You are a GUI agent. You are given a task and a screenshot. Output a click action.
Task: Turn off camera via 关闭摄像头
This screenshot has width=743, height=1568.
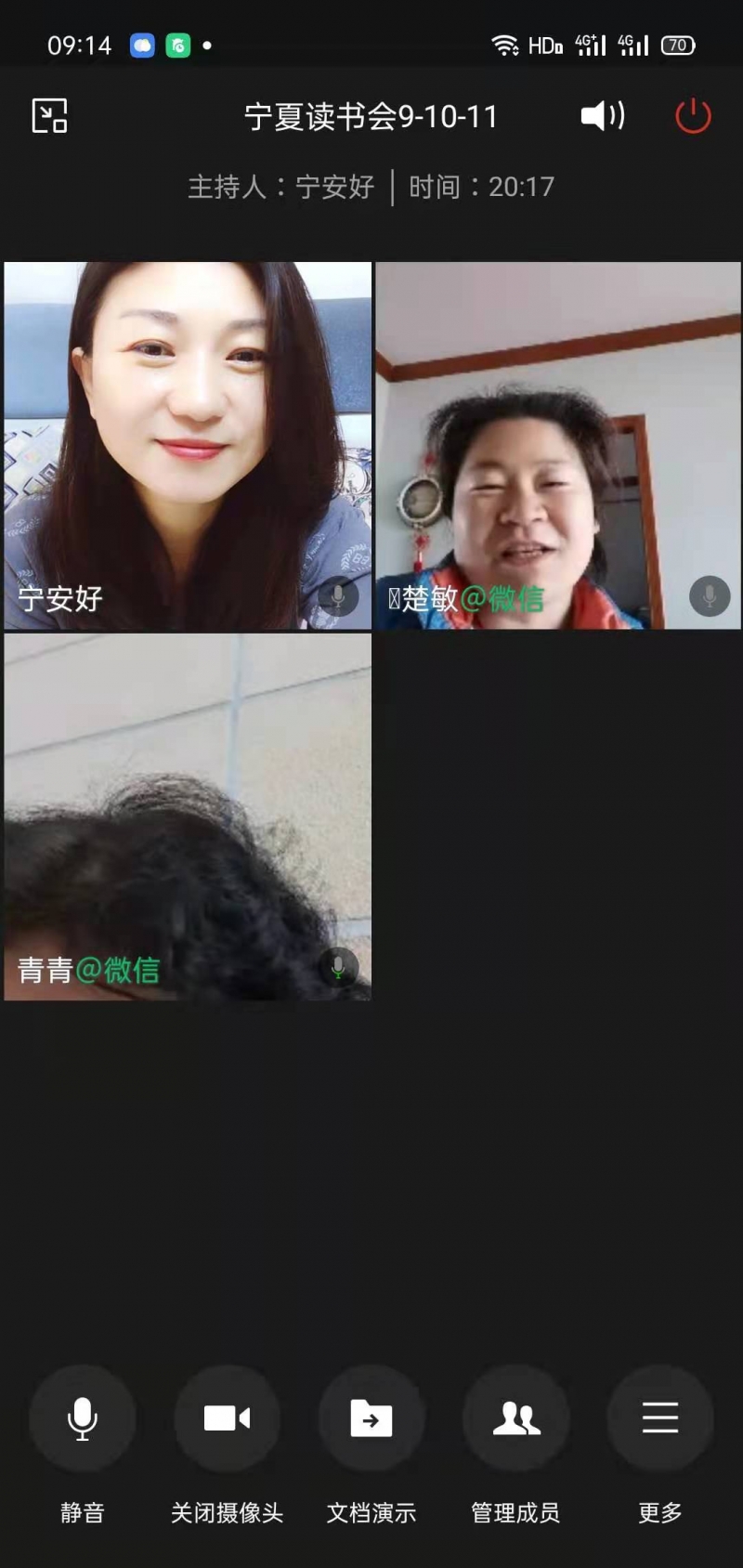pyautogui.click(x=227, y=1418)
